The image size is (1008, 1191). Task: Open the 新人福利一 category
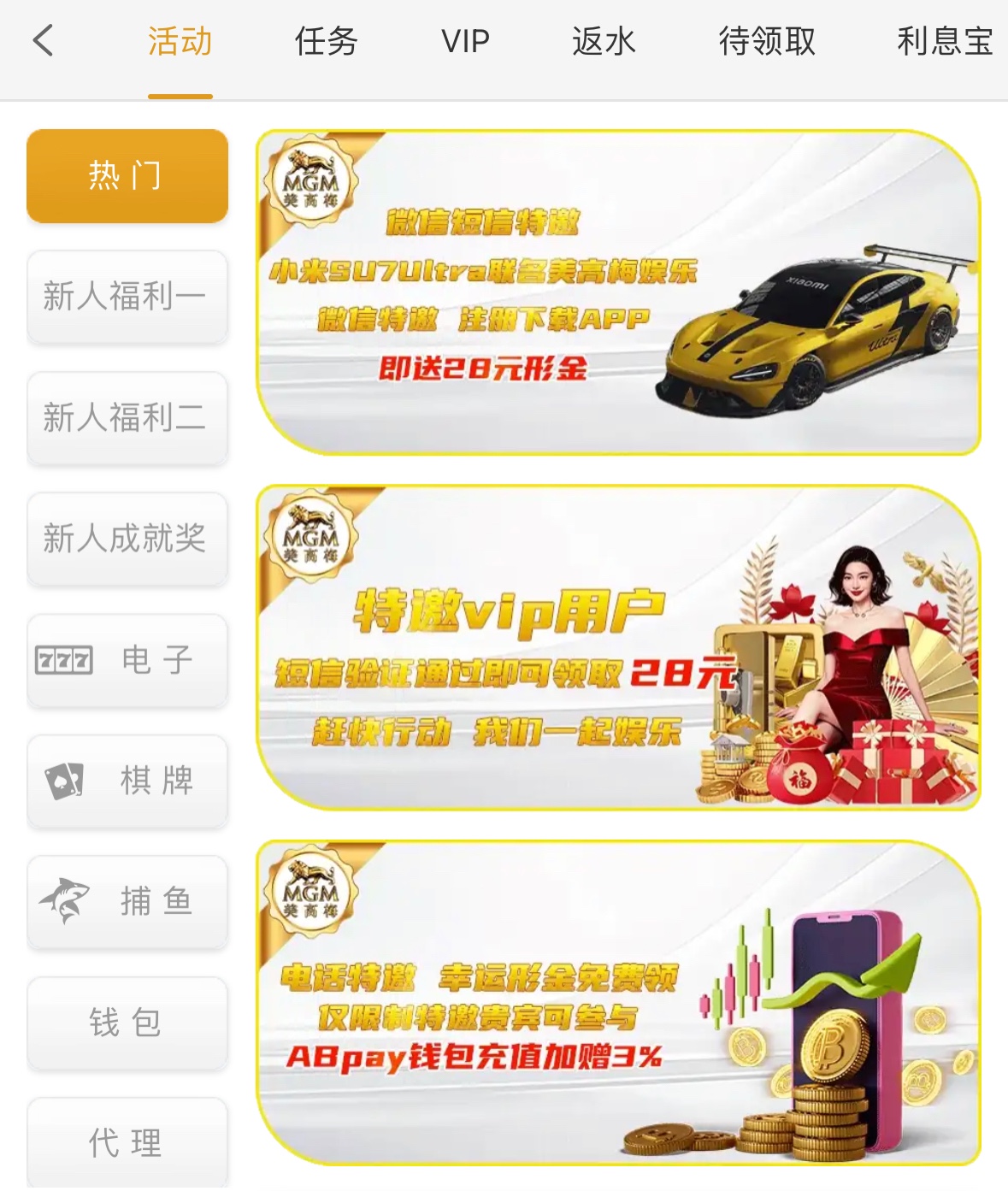click(x=127, y=297)
